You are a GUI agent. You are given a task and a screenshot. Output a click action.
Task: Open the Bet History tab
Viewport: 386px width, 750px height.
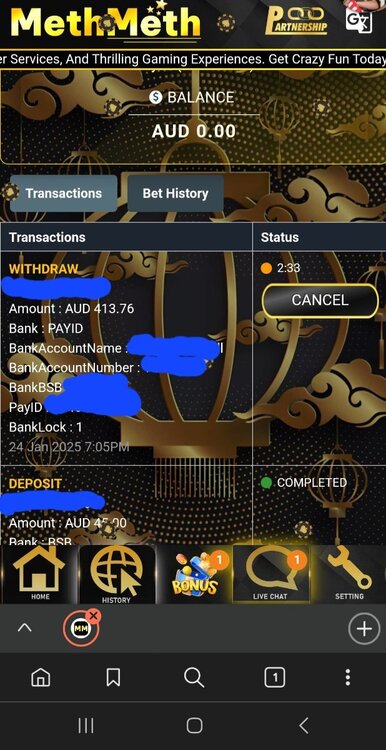[175, 193]
